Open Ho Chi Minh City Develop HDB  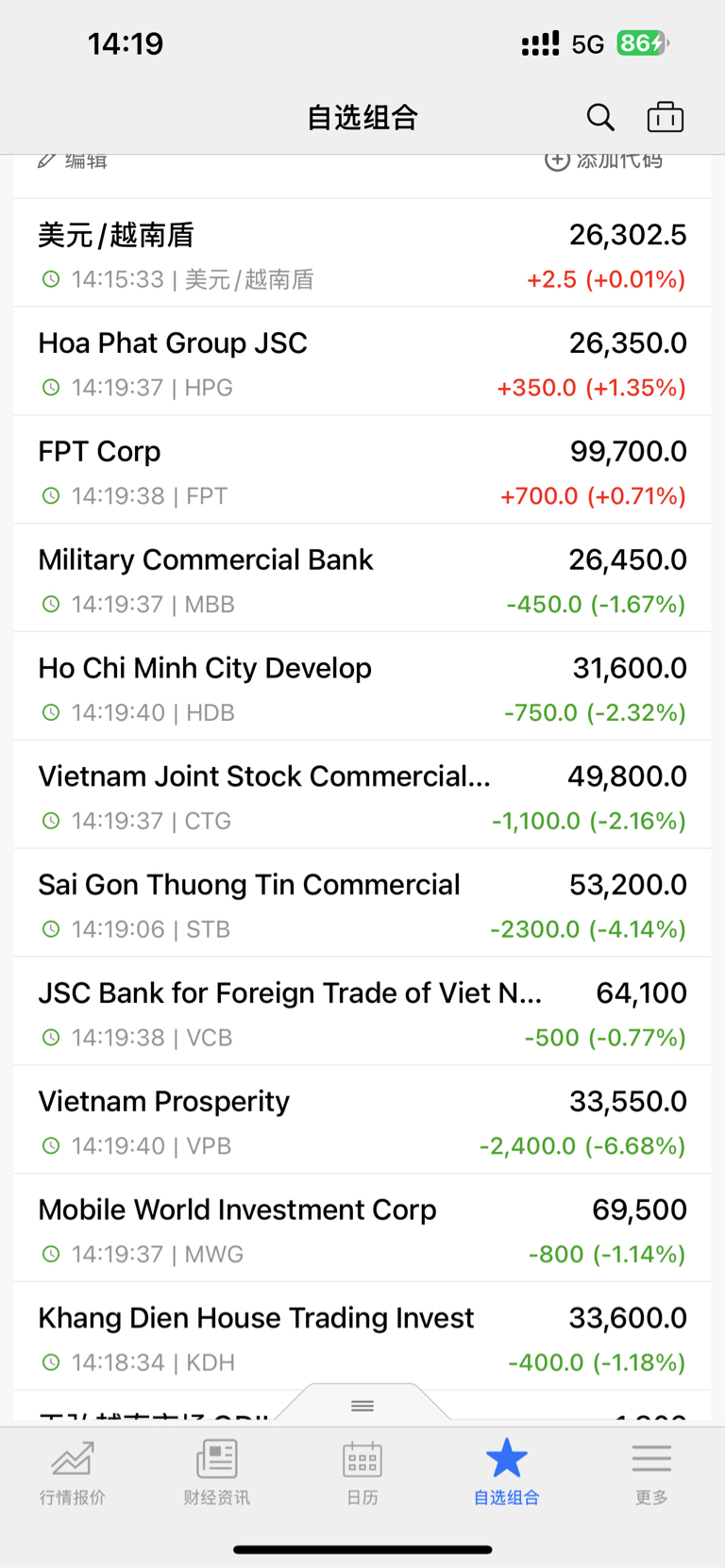coord(362,687)
